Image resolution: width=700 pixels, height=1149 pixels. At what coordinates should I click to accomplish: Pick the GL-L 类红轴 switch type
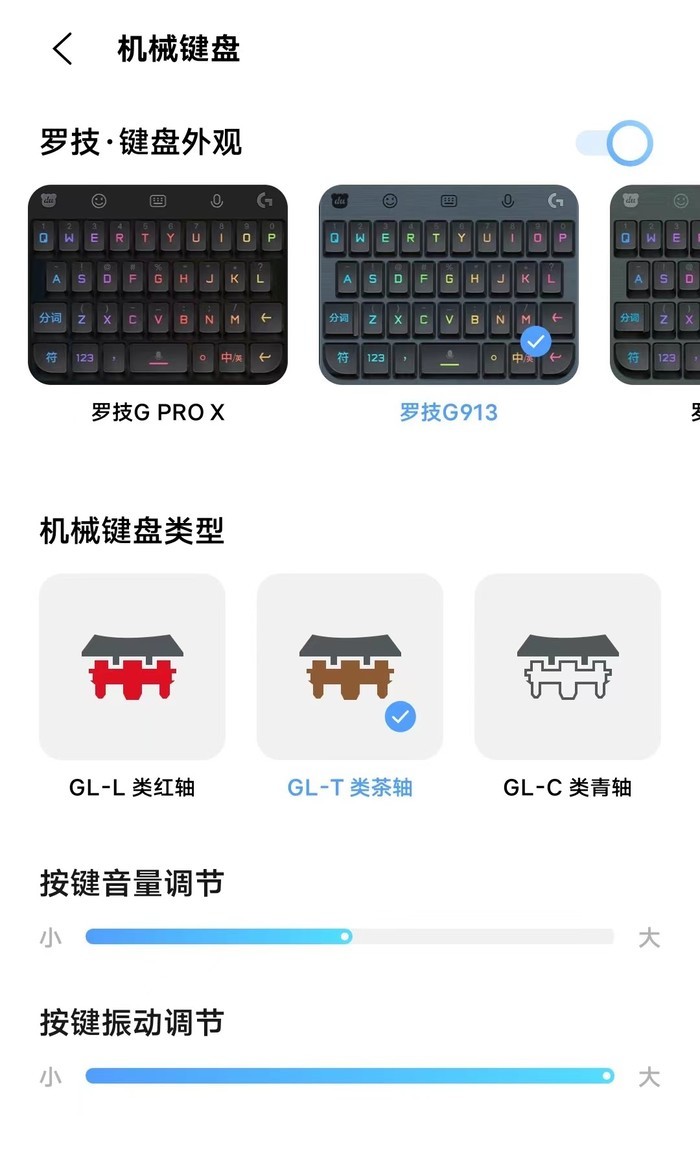pos(132,667)
